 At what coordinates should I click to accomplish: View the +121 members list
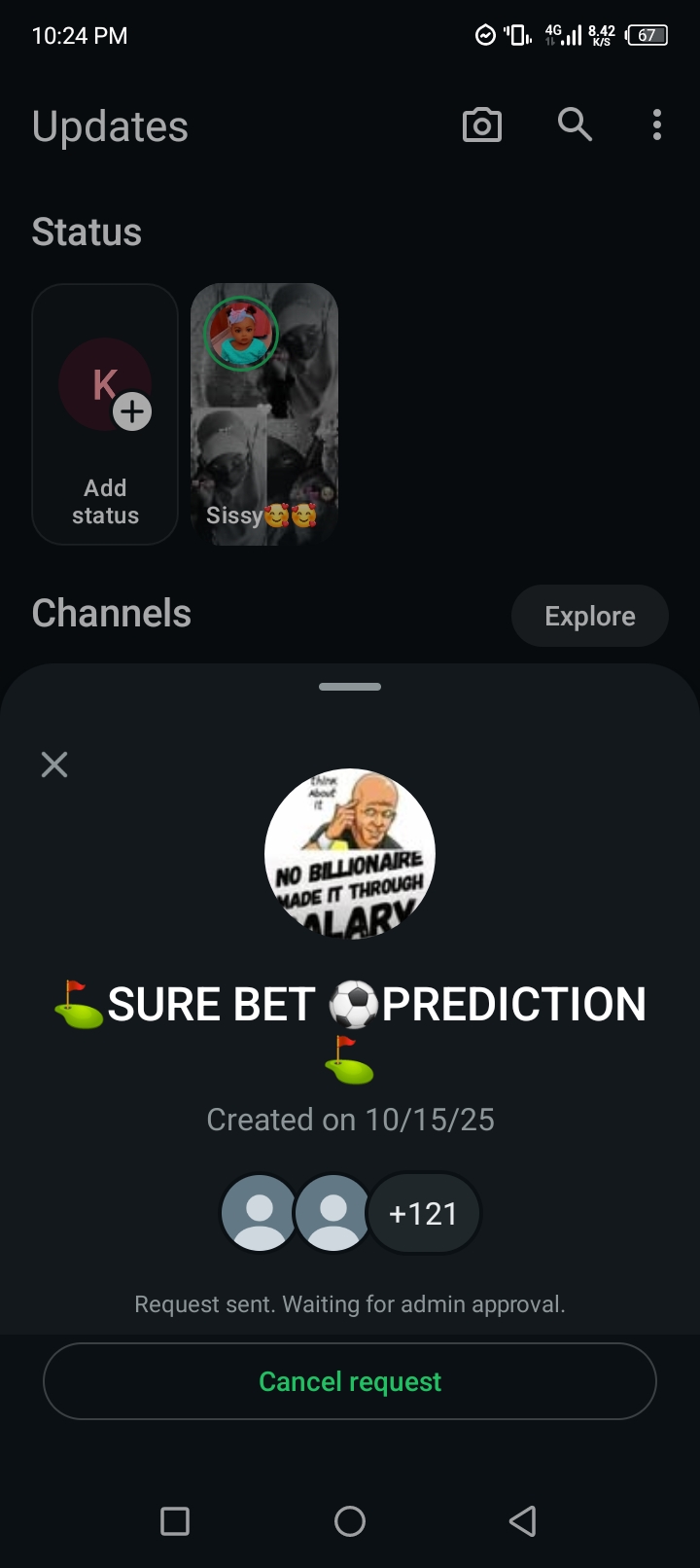point(423,1213)
